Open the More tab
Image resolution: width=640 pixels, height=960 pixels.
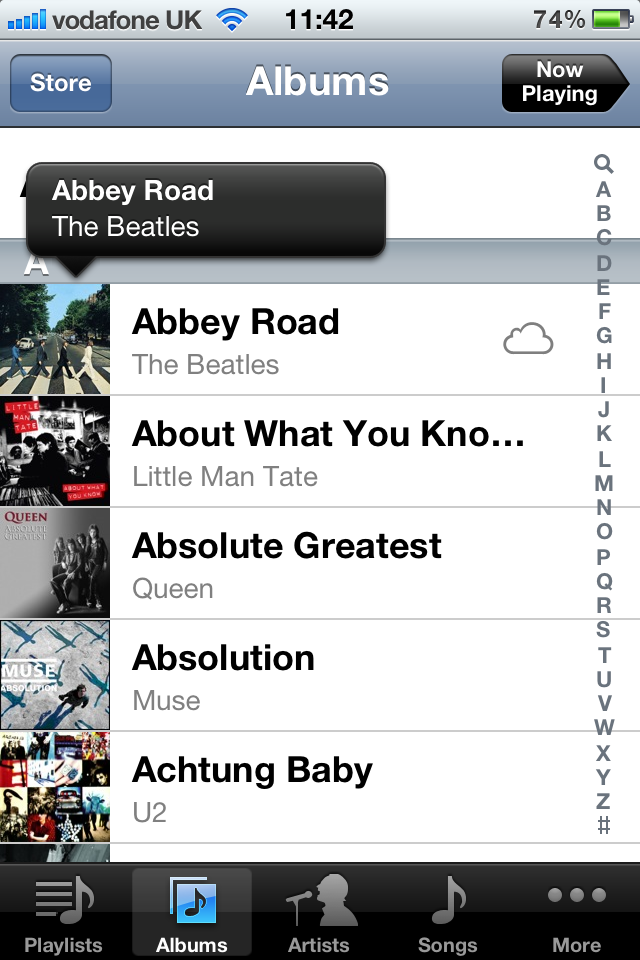tap(576, 914)
